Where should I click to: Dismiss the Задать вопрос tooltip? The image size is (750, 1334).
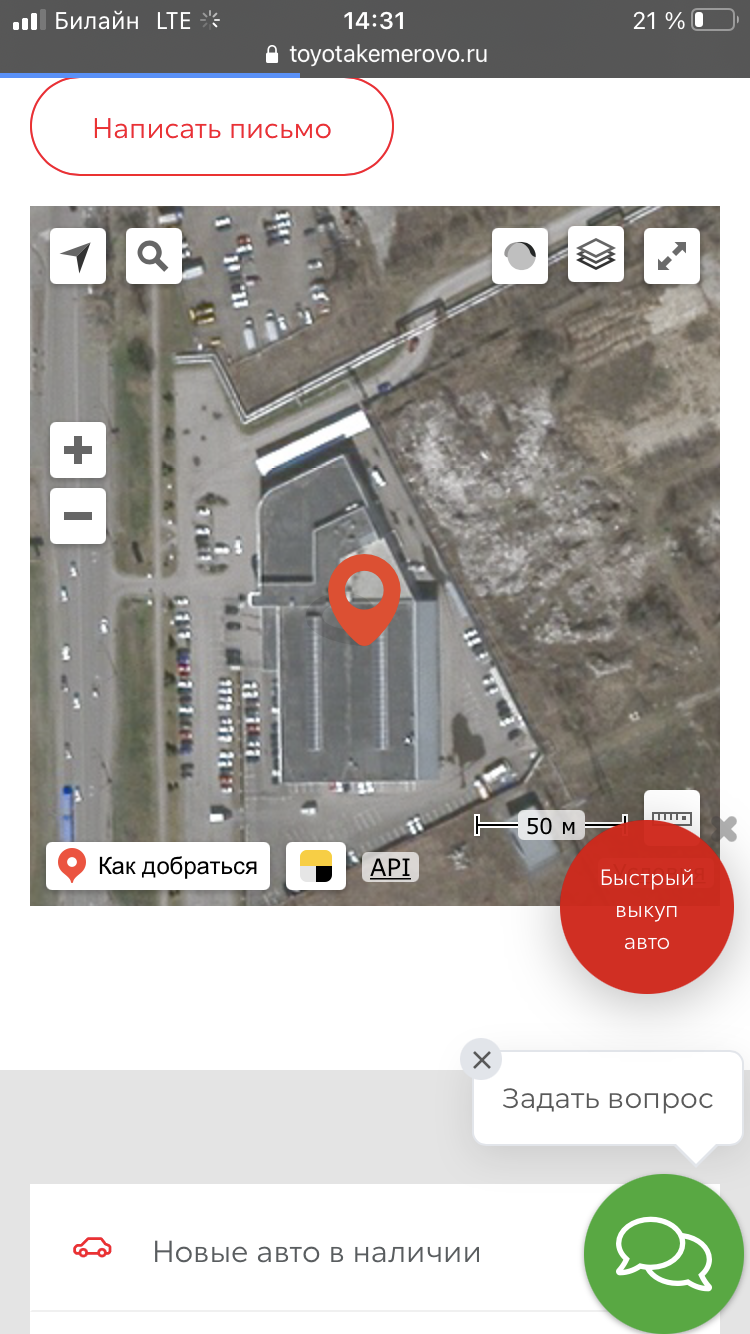[481, 1059]
